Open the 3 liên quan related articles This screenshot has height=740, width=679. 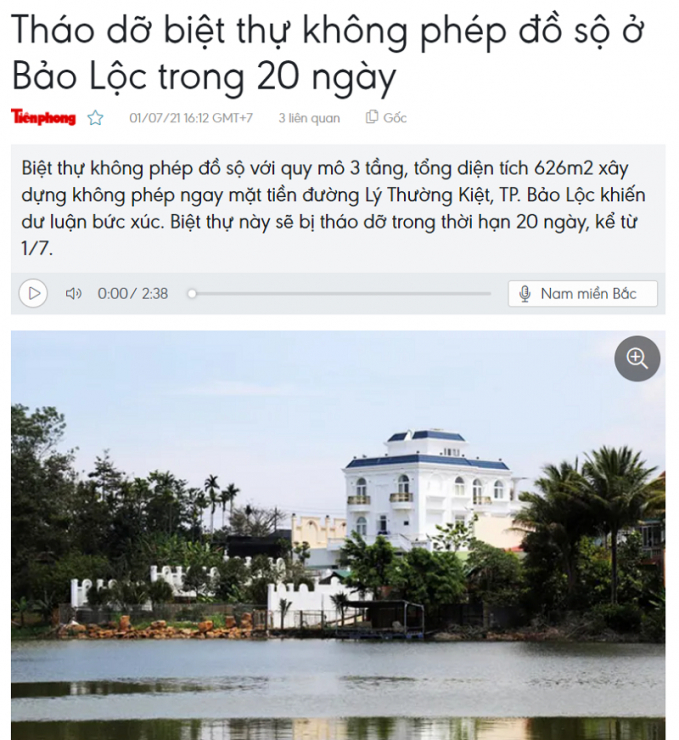308,118
